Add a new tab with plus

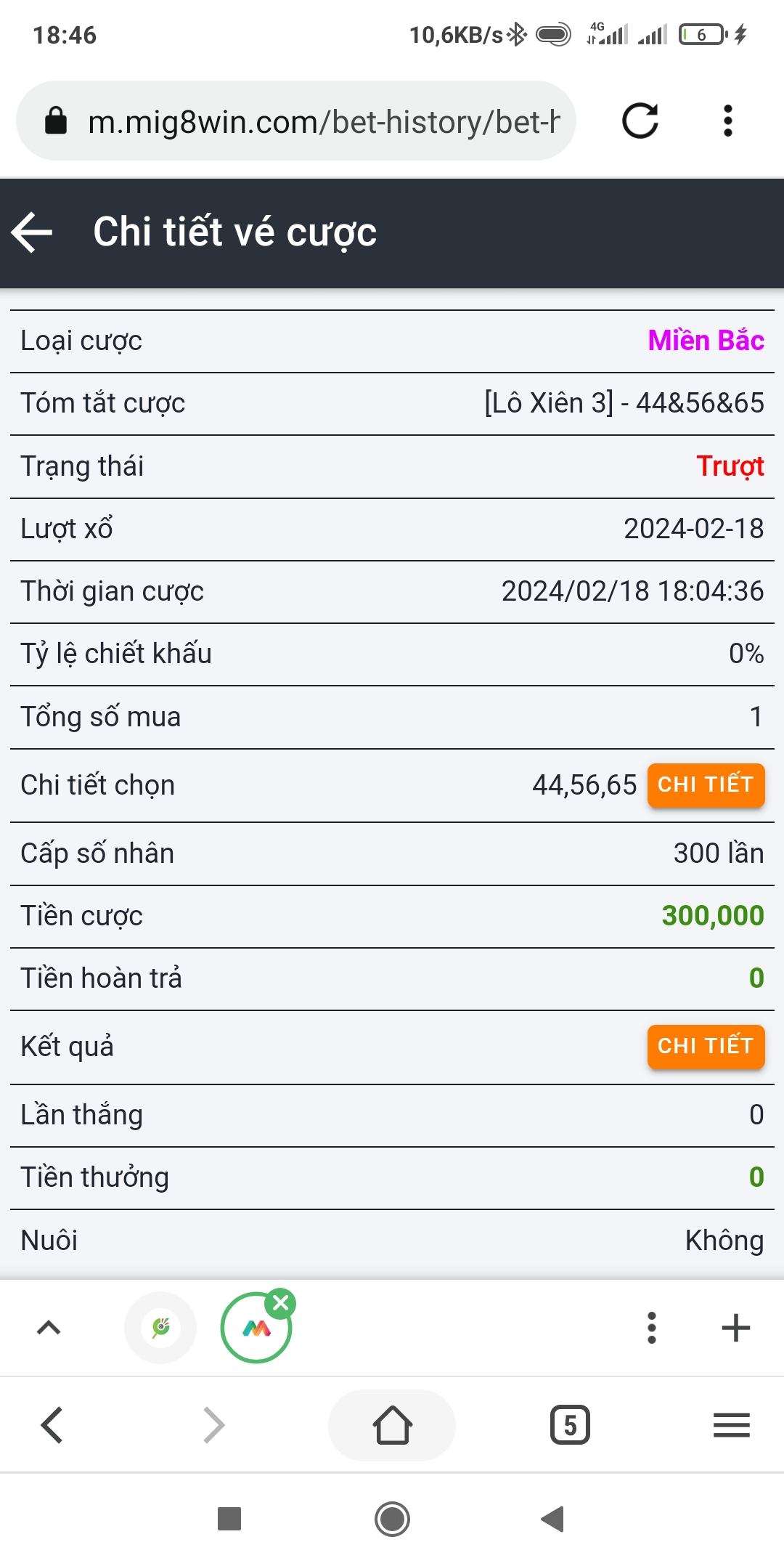[735, 1328]
